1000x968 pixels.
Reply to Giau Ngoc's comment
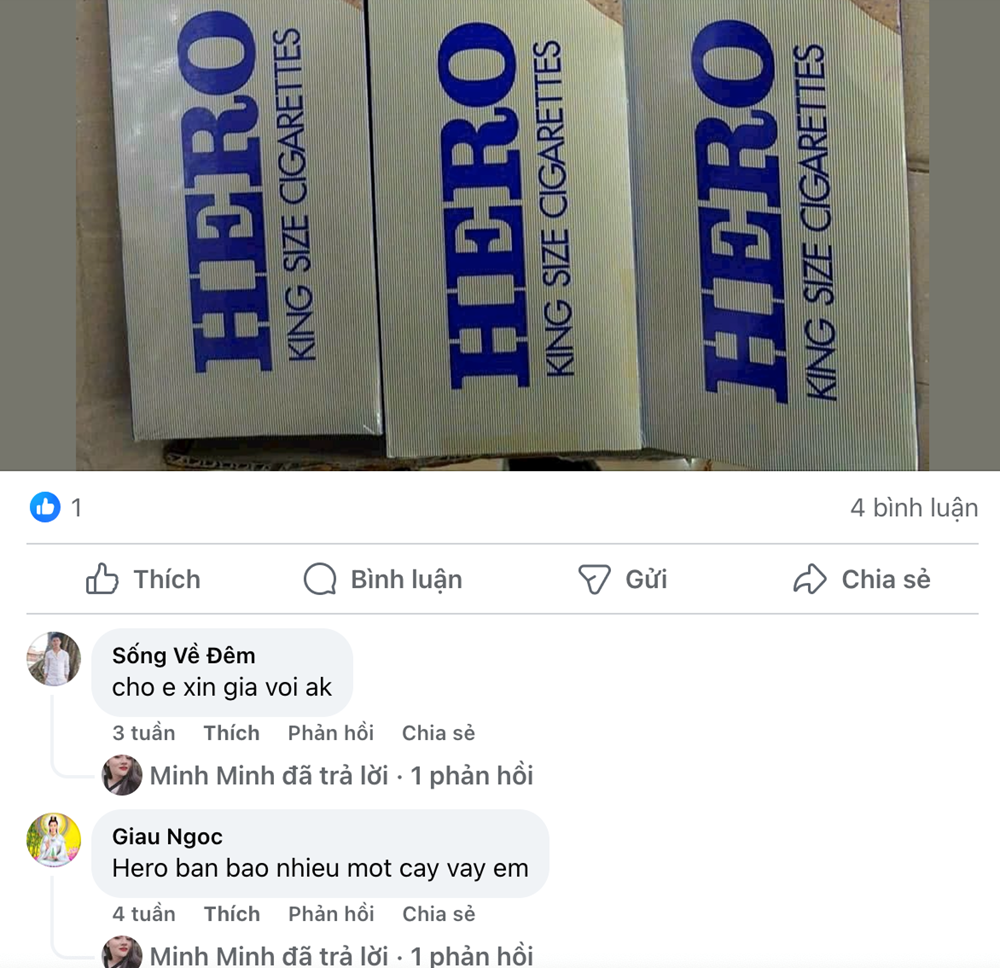(x=331, y=914)
